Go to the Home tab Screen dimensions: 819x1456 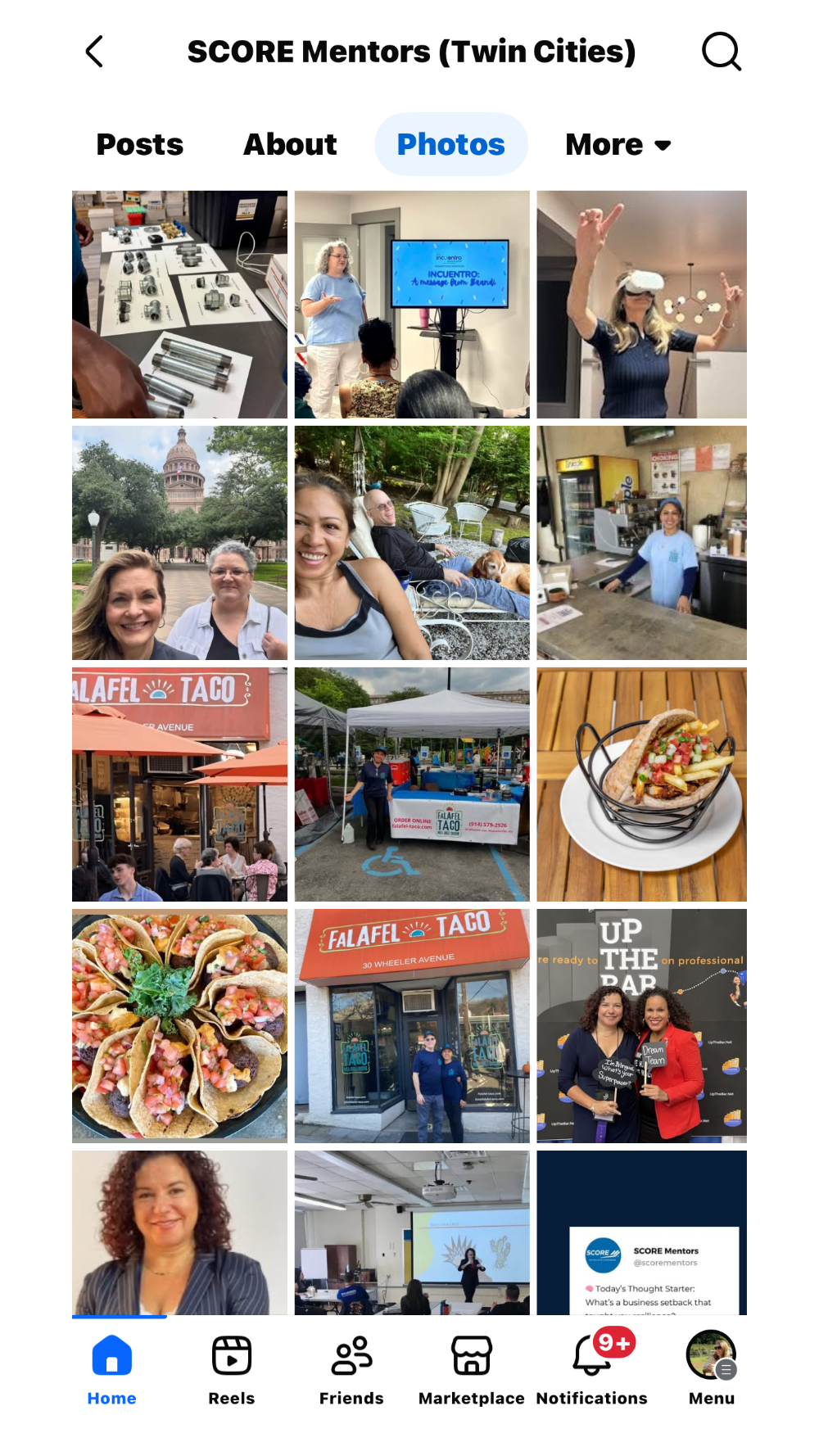point(112,1370)
